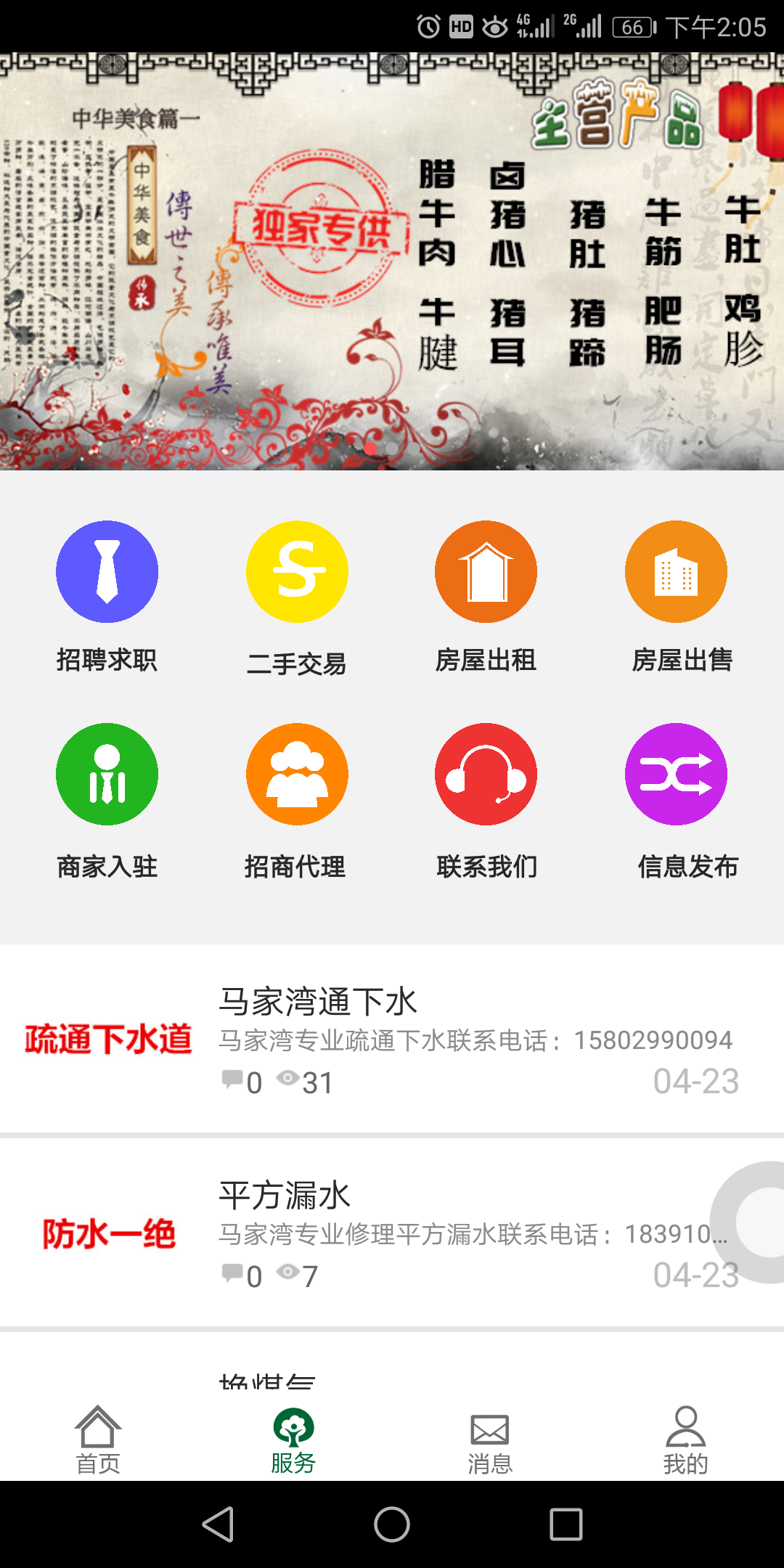Switch to the 首页 tab
Image resolution: width=784 pixels, height=1568 pixels.
tap(98, 1440)
